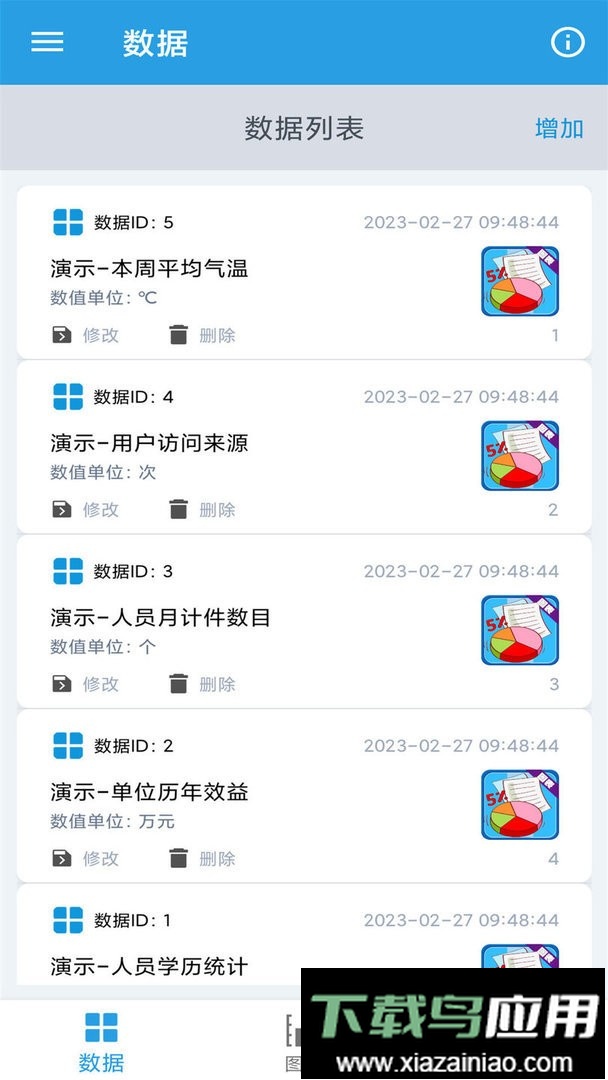Open the hamburger drawer menu

[47, 42]
